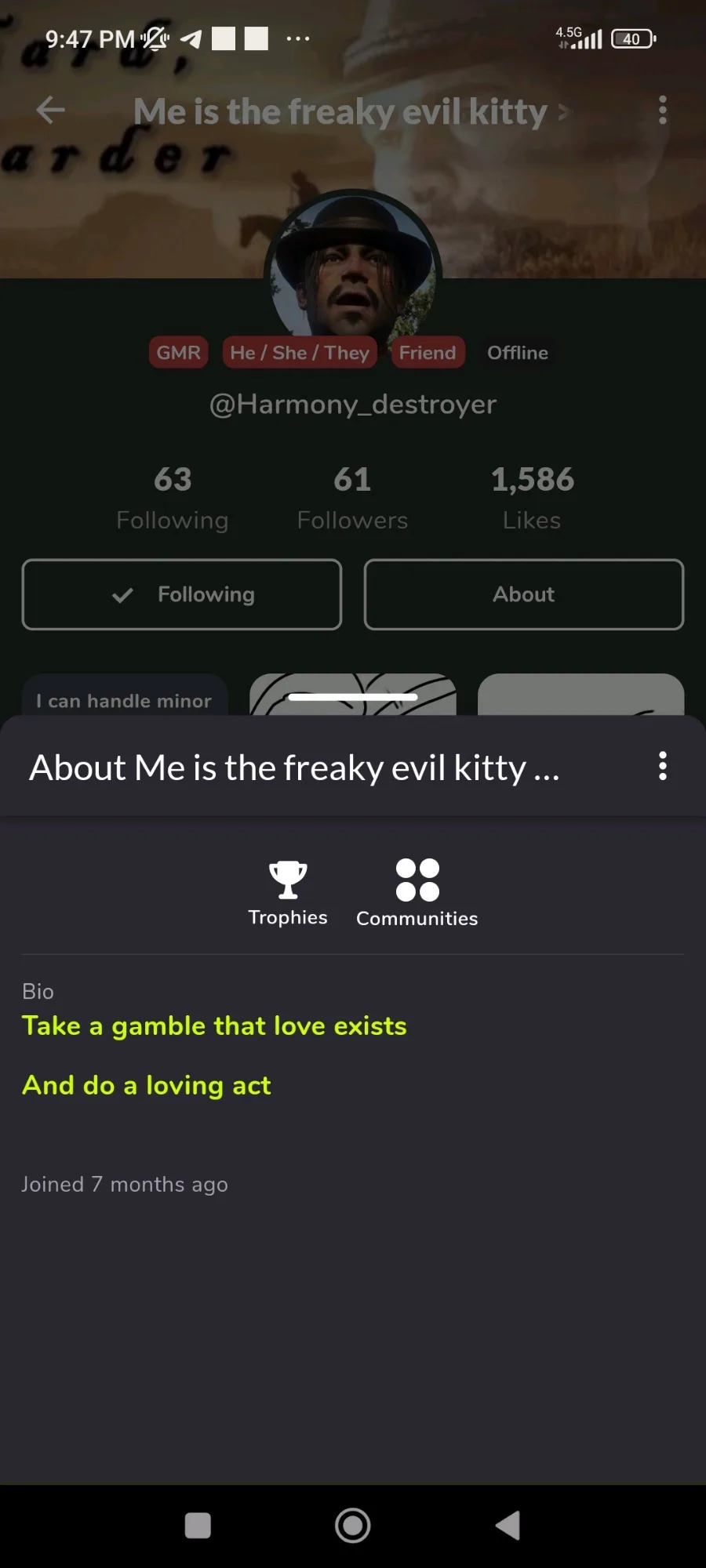Open the About sheet overflow menu

click(662, 766)
